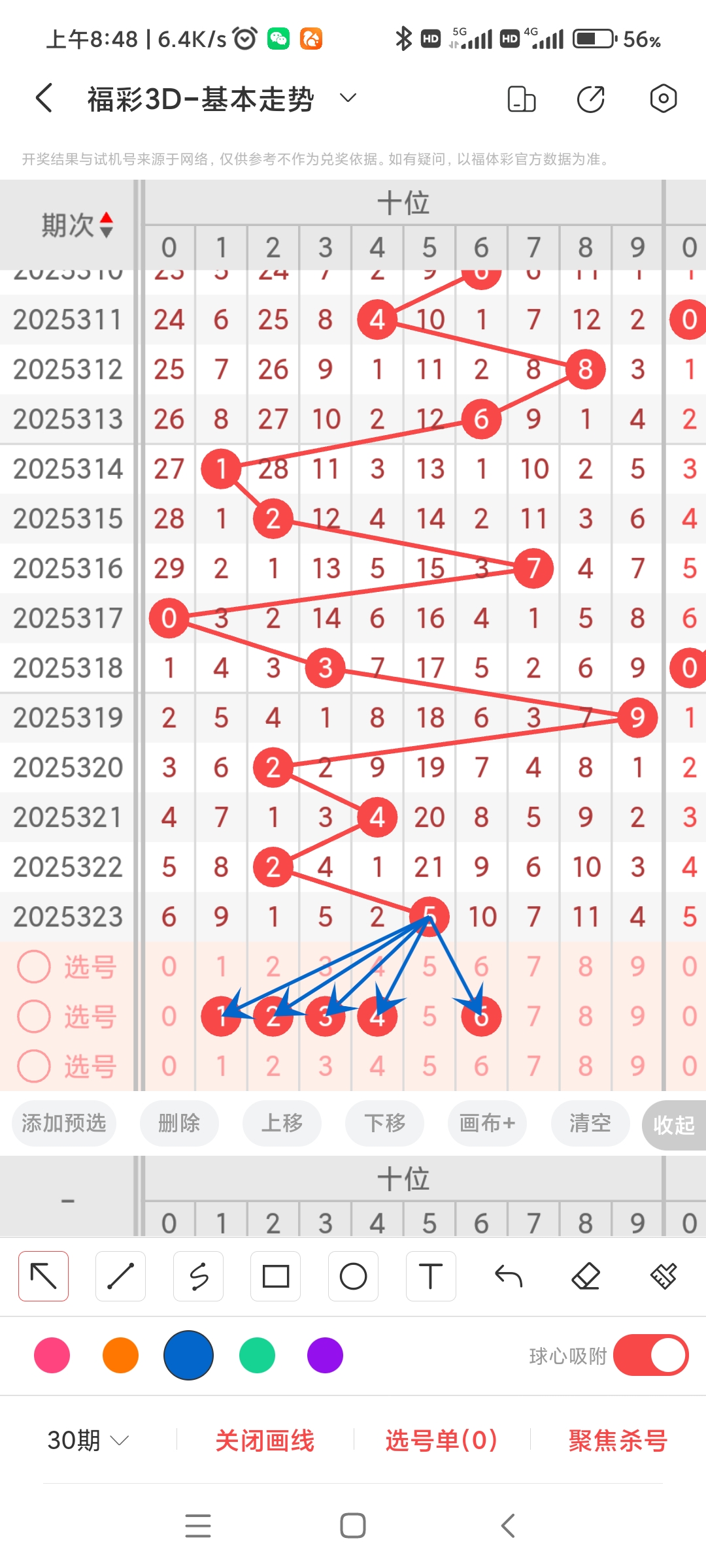This screenshot has height=1568, width=706.
Task: Select the rectangle drawing tool
Action: point(275,1275)
